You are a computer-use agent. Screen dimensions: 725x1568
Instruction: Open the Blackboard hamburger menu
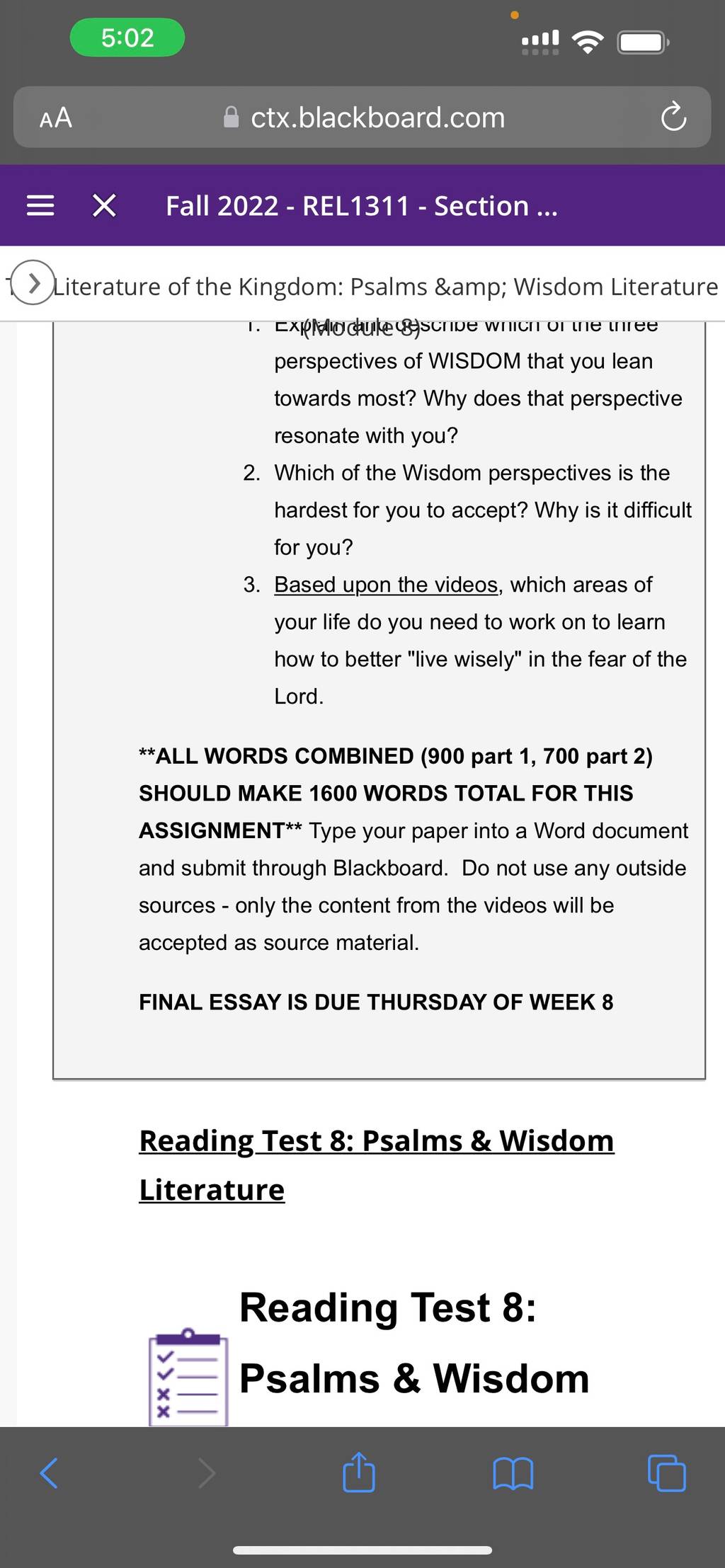coord(40,206)
